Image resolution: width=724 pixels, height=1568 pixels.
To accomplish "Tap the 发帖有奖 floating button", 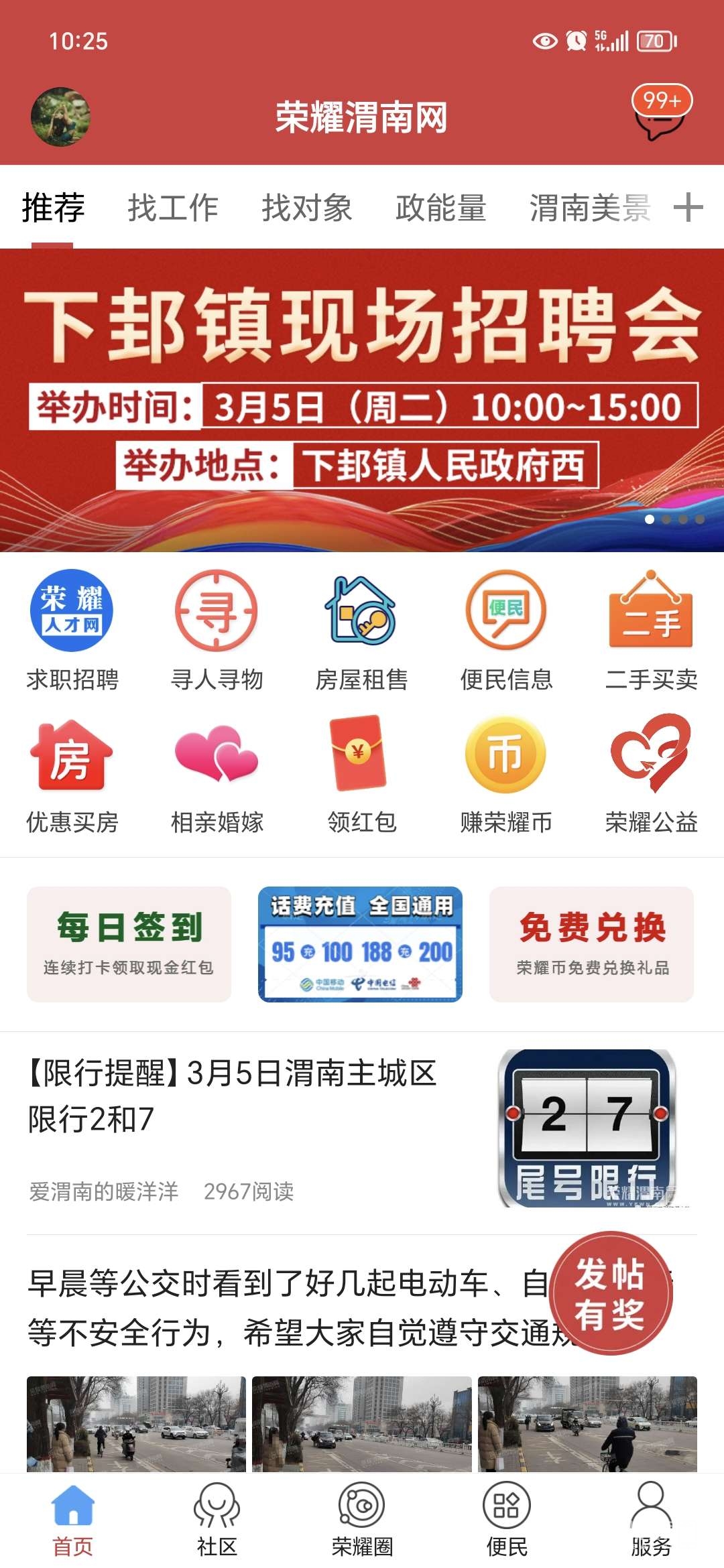I will pyautogui.click(x=611, y=1293).
